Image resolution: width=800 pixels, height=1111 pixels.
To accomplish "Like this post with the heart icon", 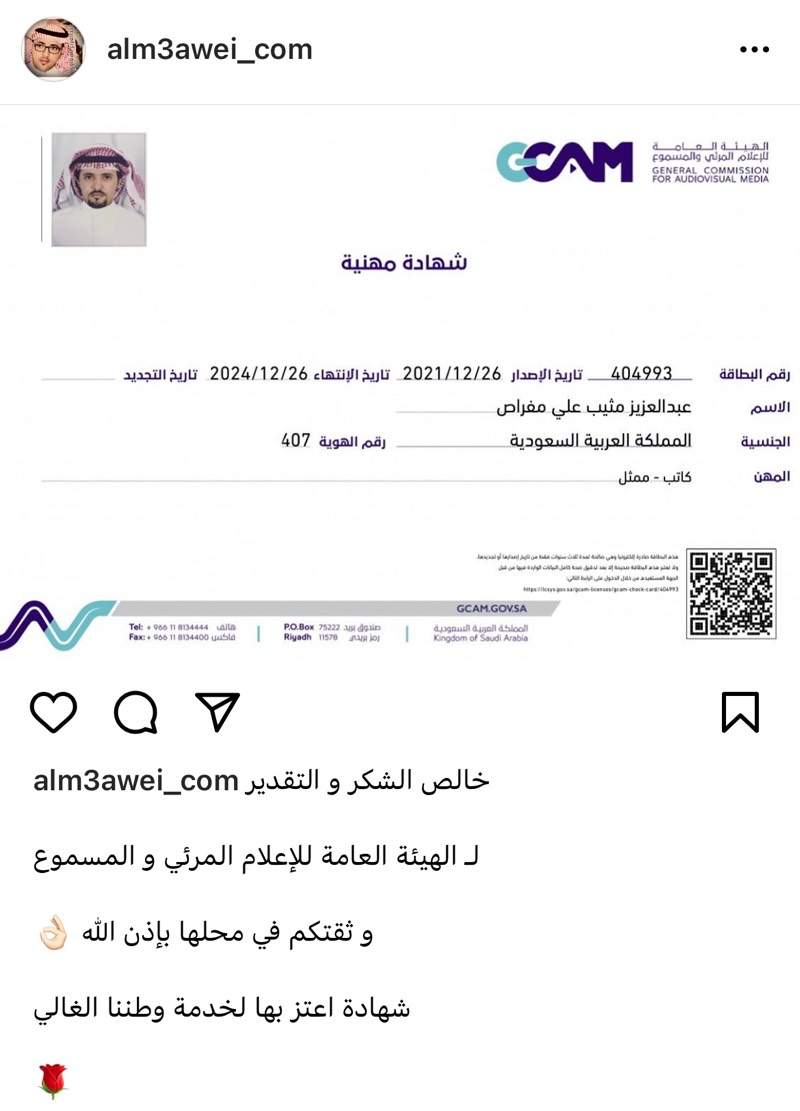I will 54,712.
